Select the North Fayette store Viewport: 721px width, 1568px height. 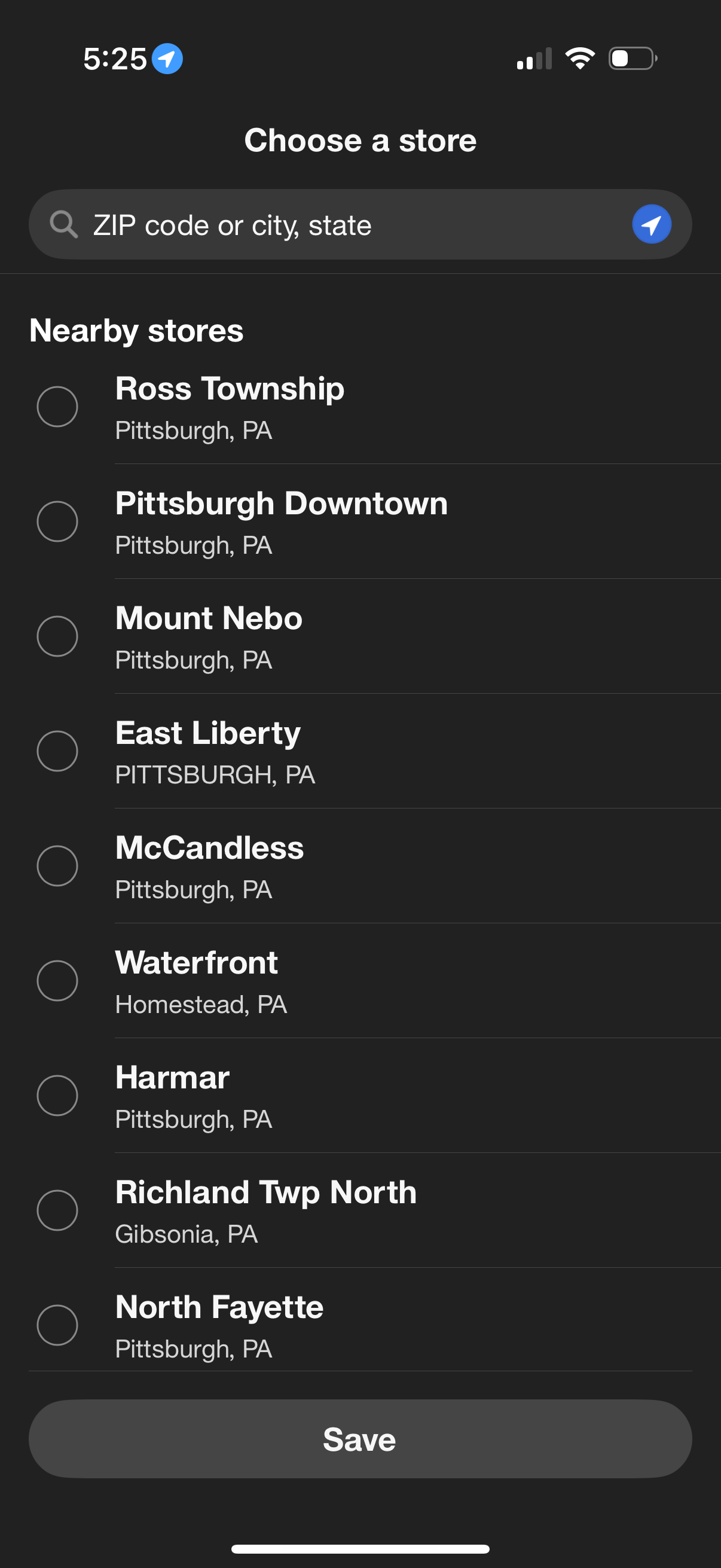[57, 1325]
